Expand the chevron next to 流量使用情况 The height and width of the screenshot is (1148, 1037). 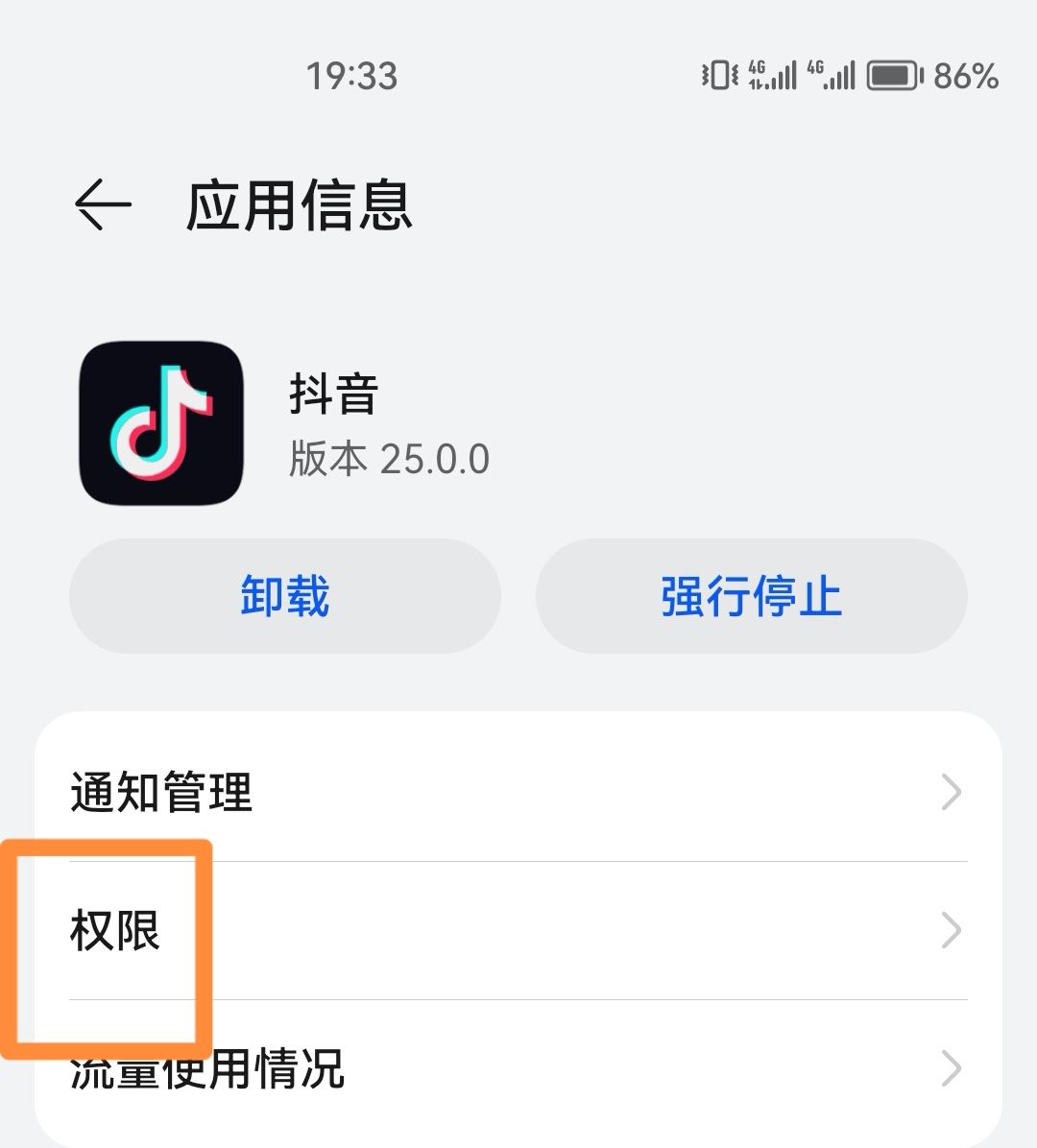pyautogui.click(x=952, y=1067)
